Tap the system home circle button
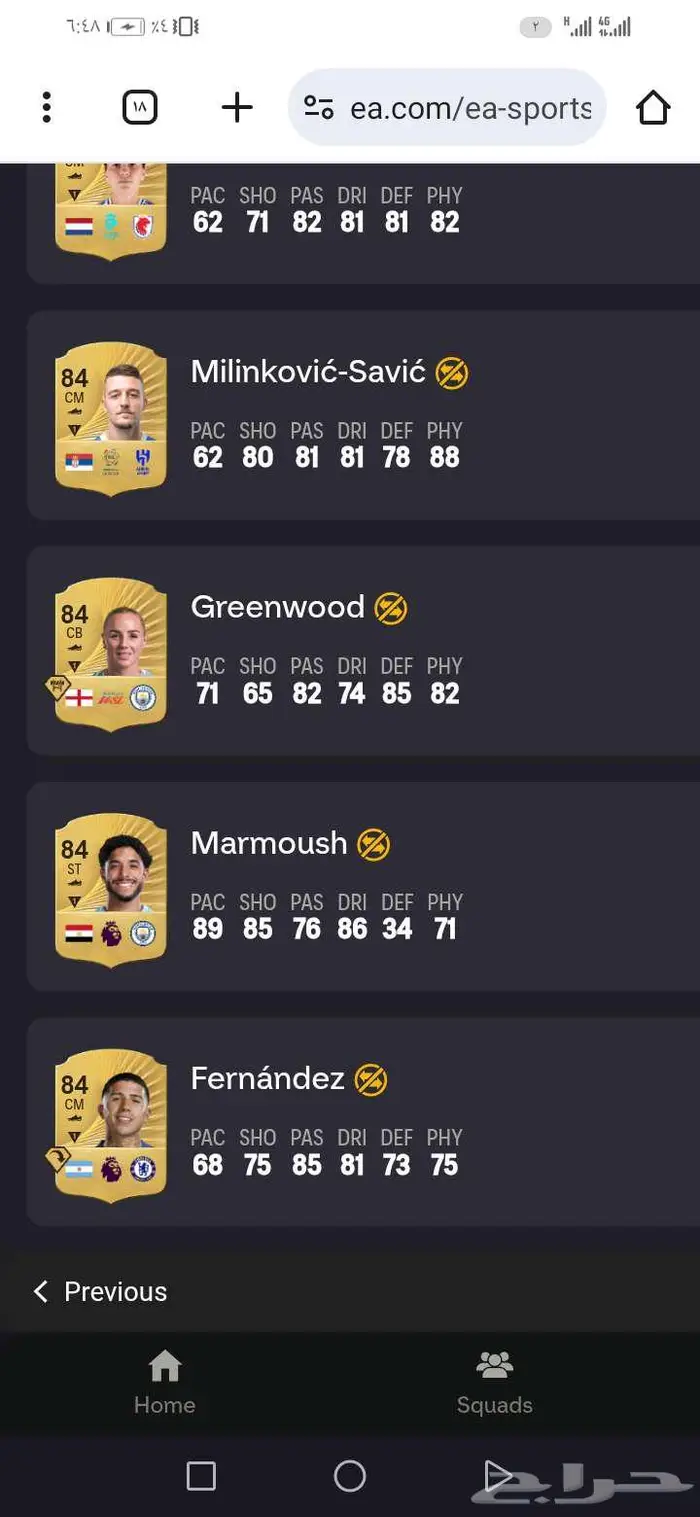The image size is (700, 1517). [x=350, y=1475]
